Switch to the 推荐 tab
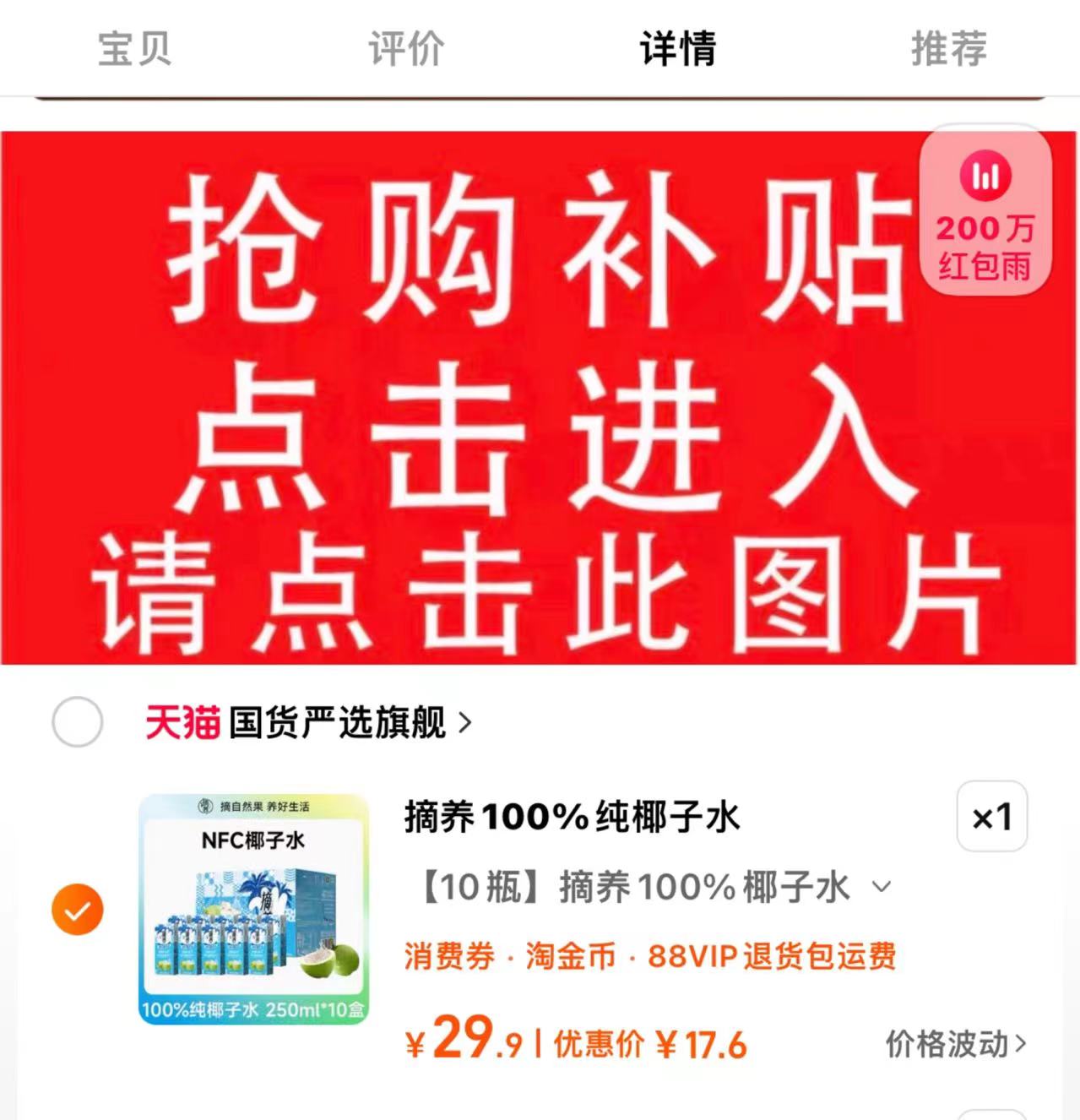The width and height of the screenshot is (1080, 1120). [x=947, y=49]
